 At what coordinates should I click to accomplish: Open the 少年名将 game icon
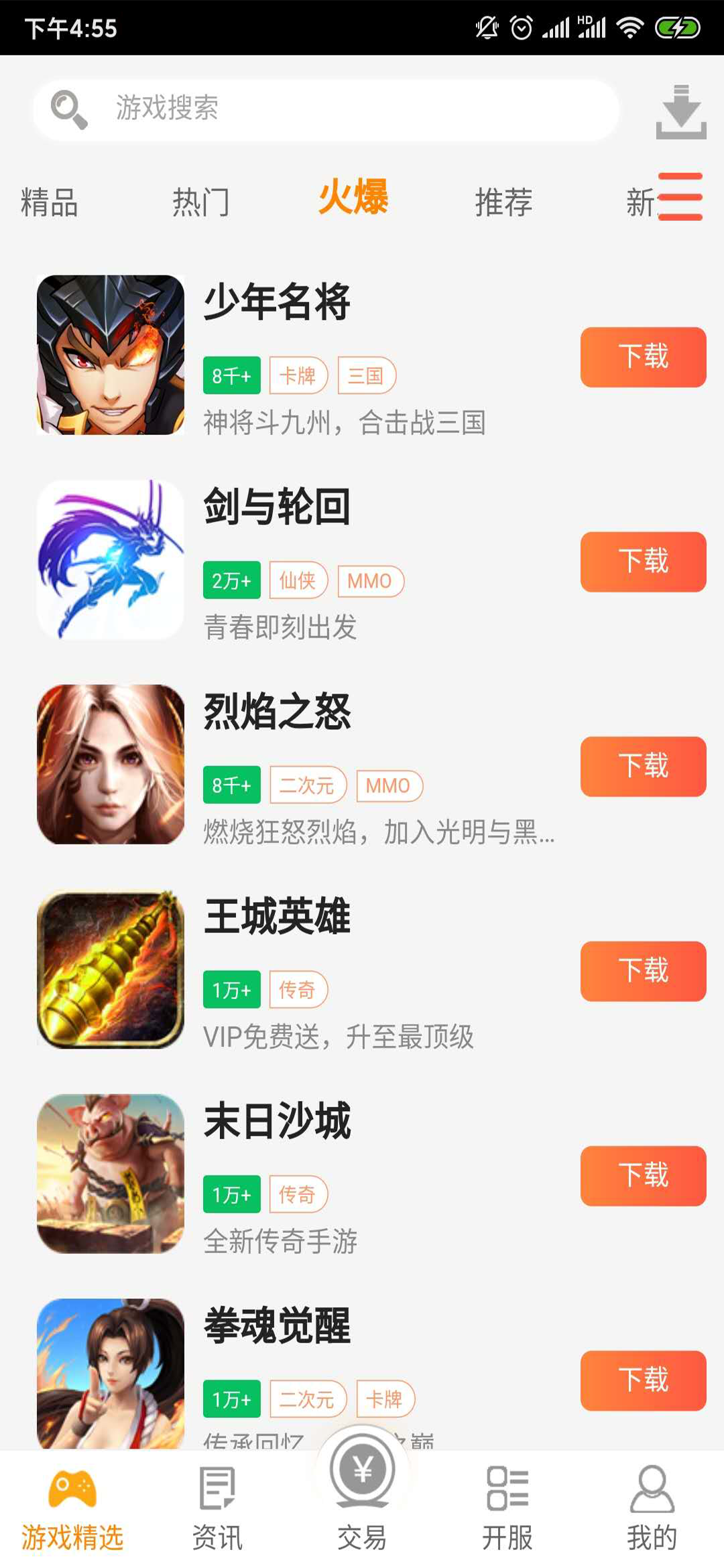click(111, 355)
